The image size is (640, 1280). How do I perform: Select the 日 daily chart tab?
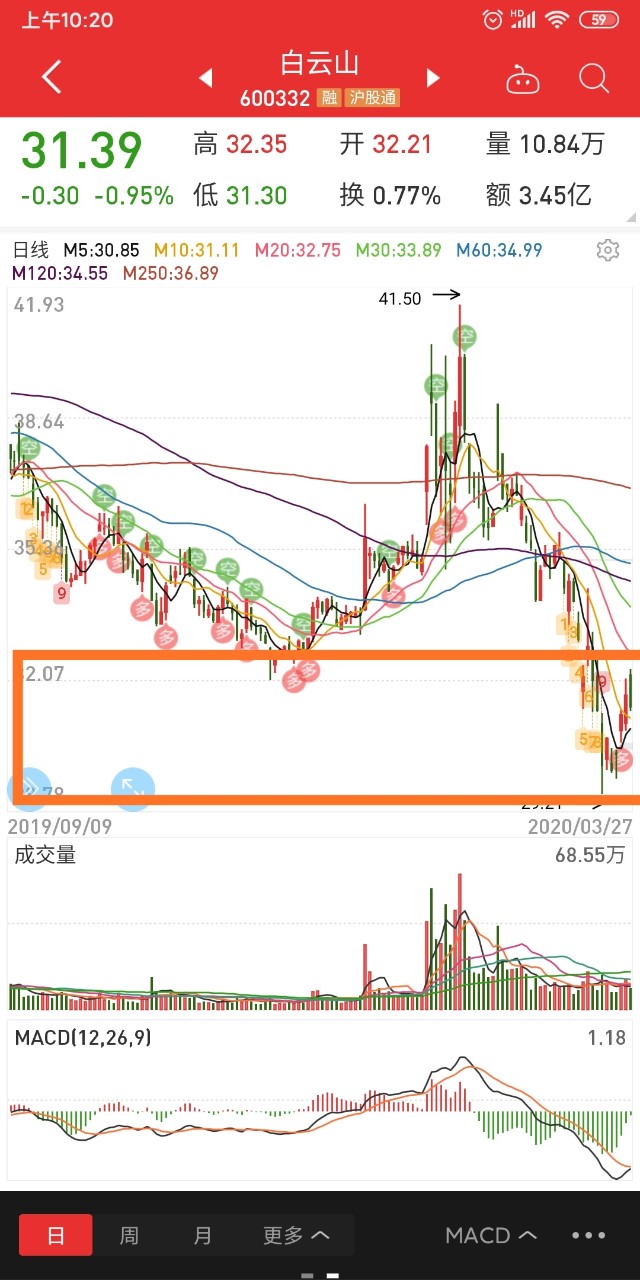click(x=56, y=1235)
